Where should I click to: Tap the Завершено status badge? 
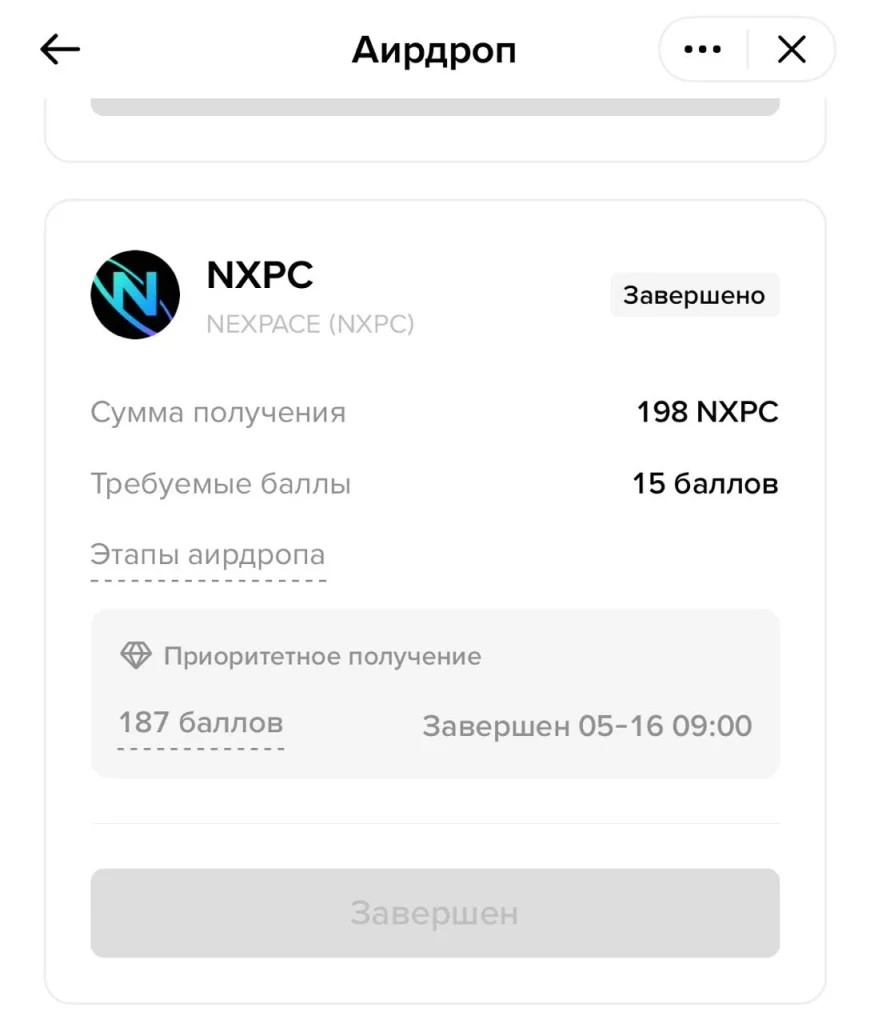tap(694, 294)
